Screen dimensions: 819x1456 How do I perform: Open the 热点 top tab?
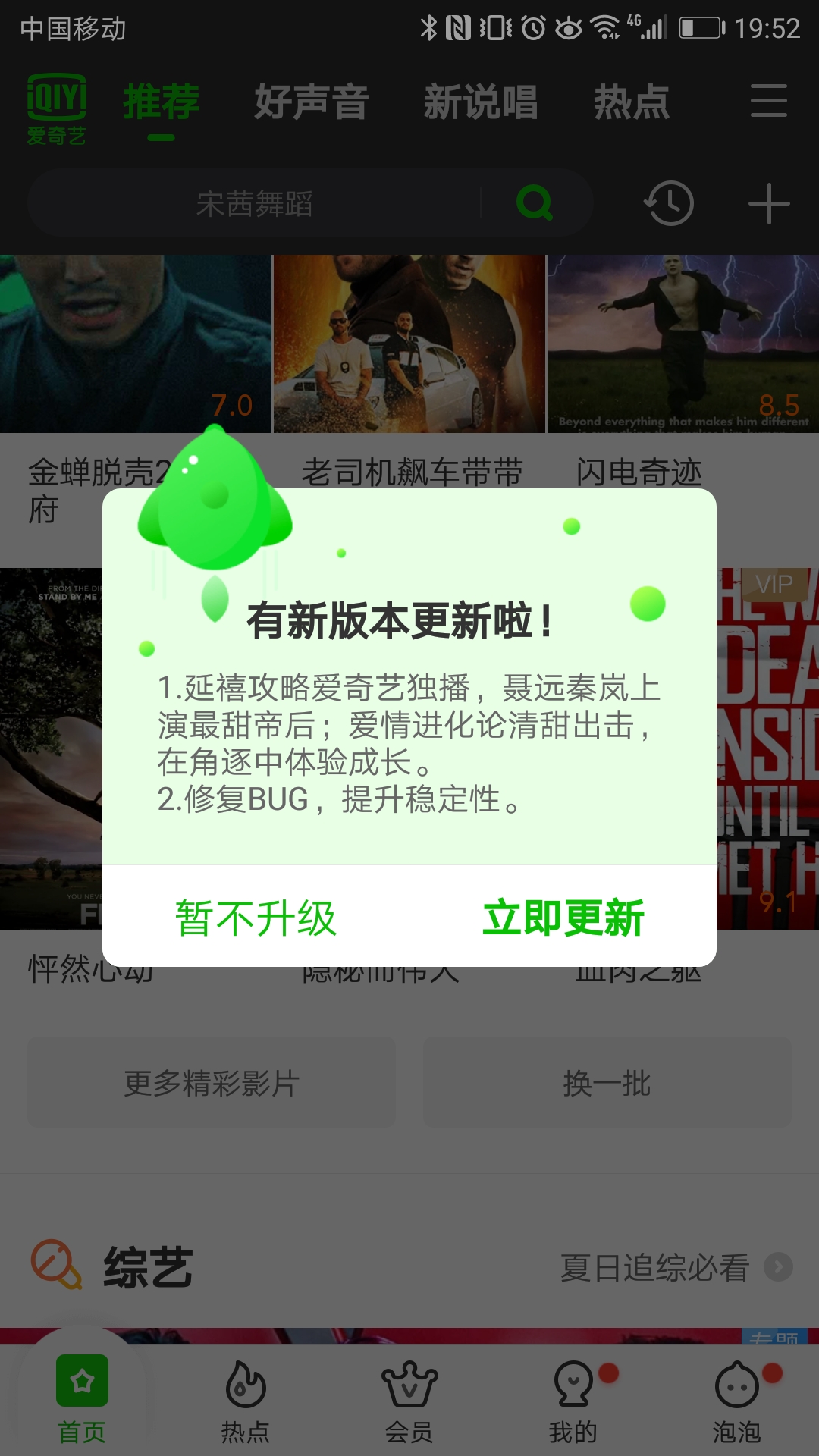click(x=632, y=102)
